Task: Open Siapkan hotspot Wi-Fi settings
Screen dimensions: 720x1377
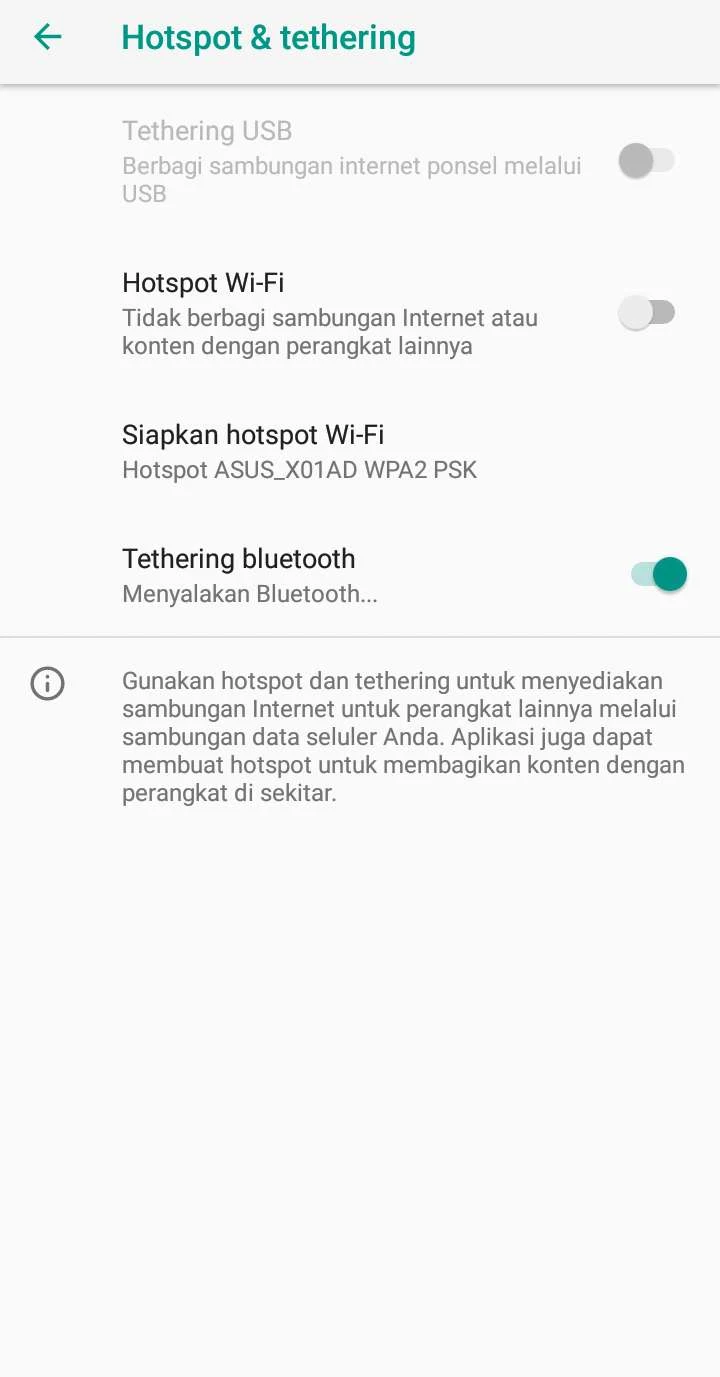Action: point(360,452)
